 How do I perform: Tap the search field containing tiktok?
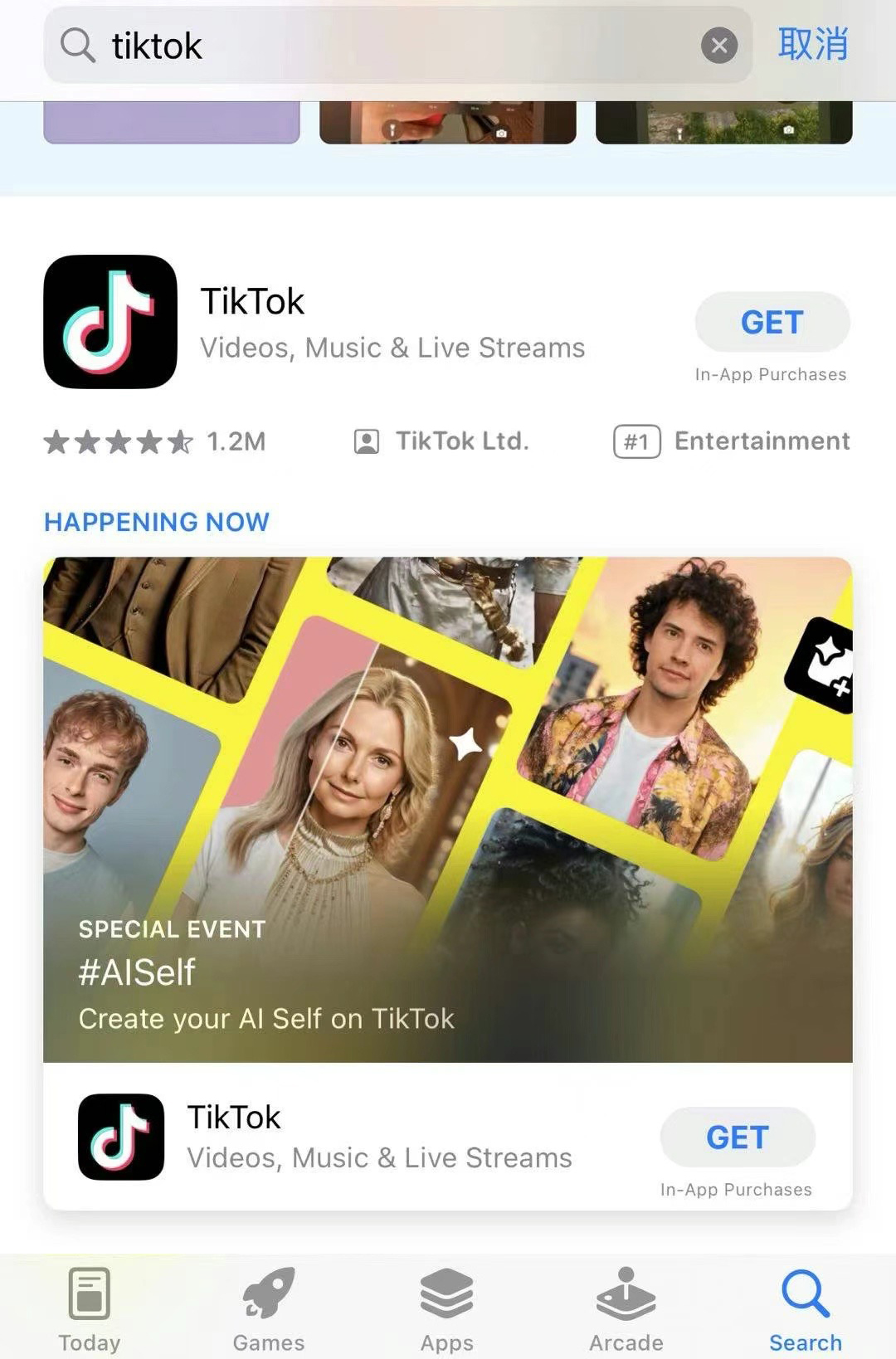tap(373, 45)
